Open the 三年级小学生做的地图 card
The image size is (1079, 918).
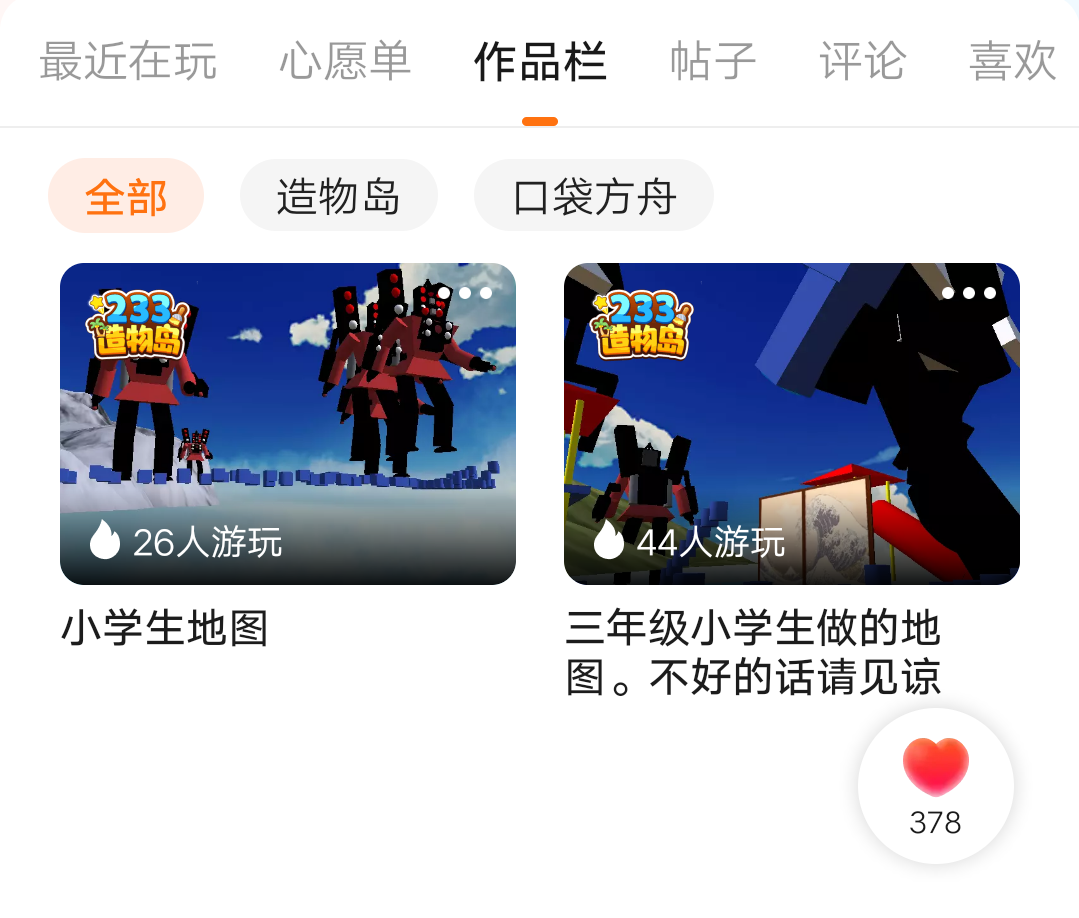pyautogui.click(x=792, y=424)
